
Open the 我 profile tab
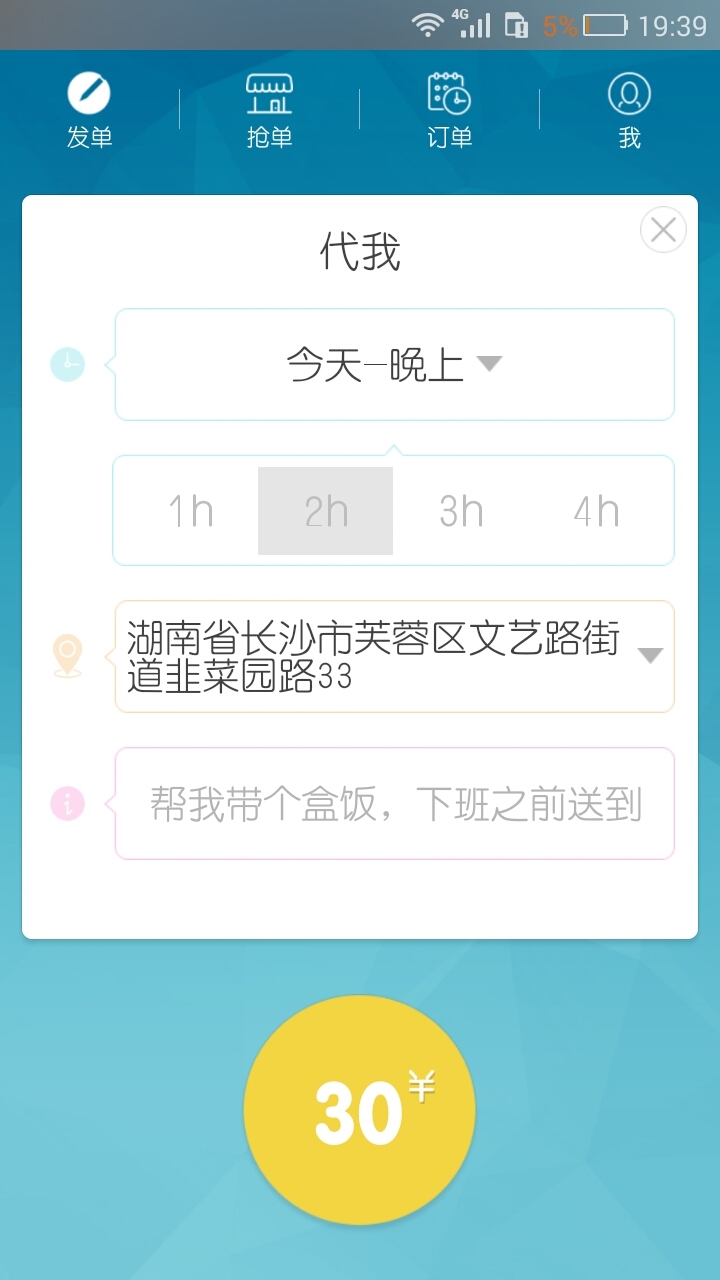tap(629, 110)
